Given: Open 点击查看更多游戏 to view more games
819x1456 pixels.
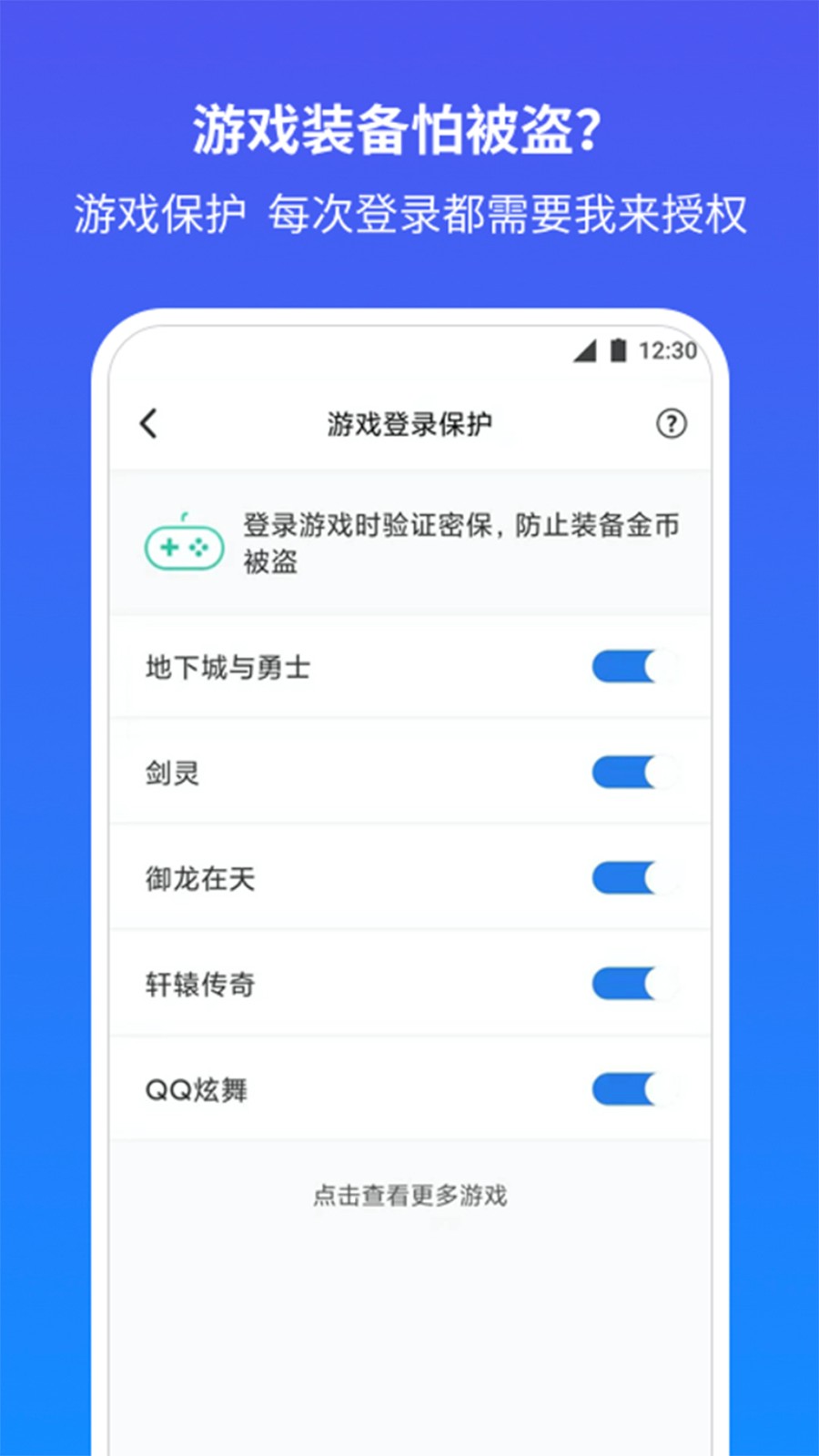Looking at the screenshot, I should [410, 1198].
